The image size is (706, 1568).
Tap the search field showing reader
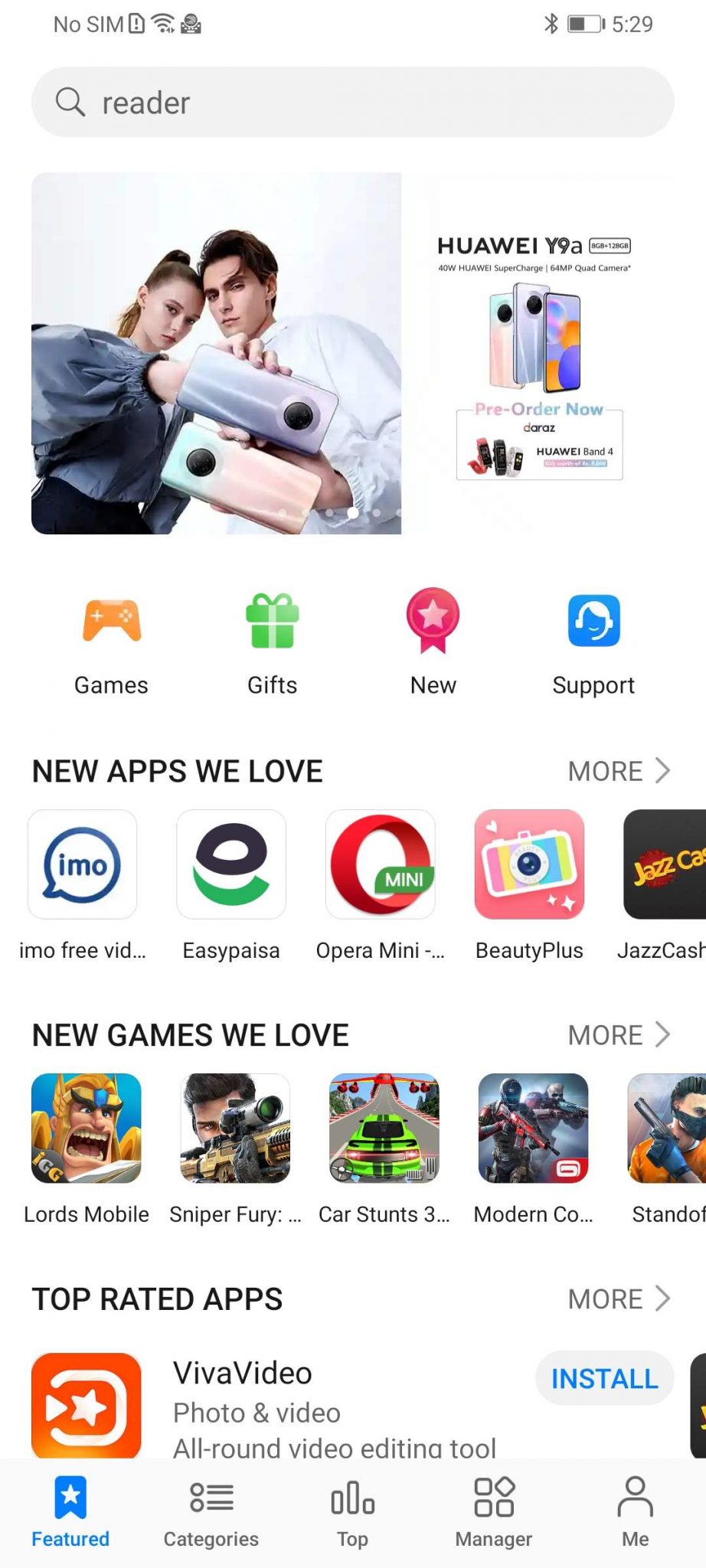352,102
